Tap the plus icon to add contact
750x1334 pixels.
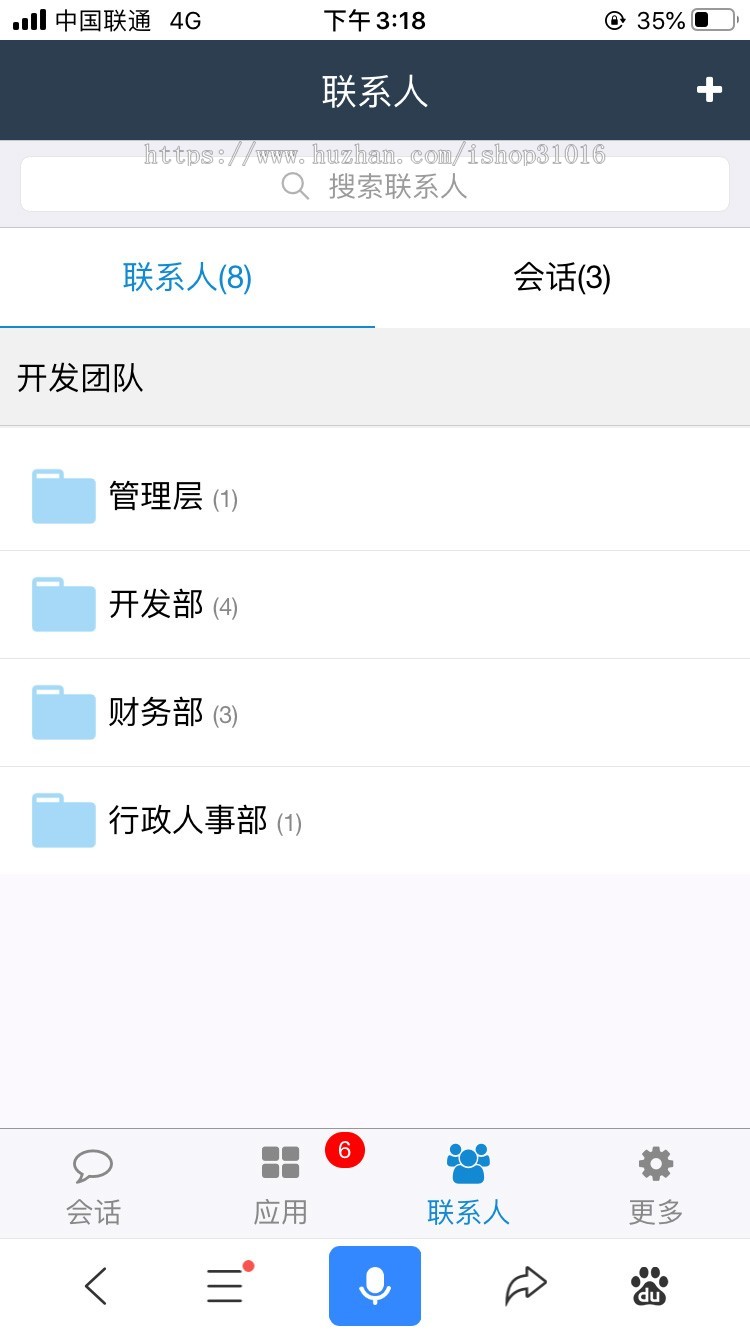(709, 89)
